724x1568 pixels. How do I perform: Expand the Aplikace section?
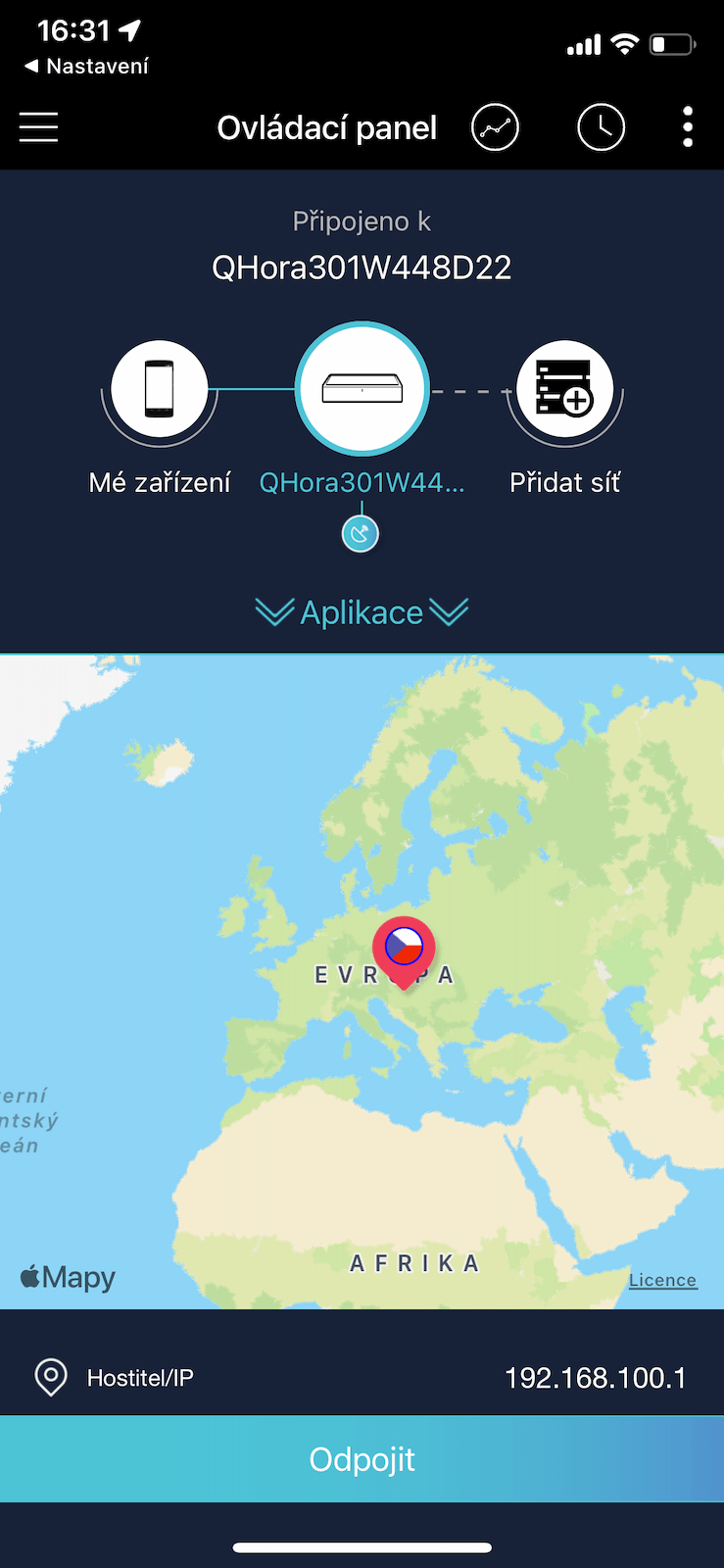point(362,612)
